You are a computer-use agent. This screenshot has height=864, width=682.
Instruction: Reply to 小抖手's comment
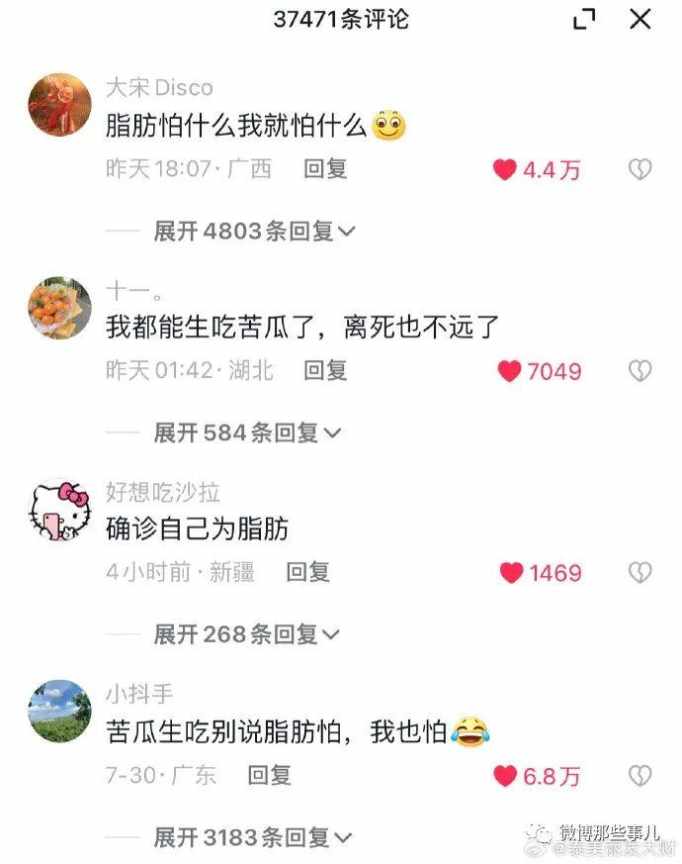(269, 774)
